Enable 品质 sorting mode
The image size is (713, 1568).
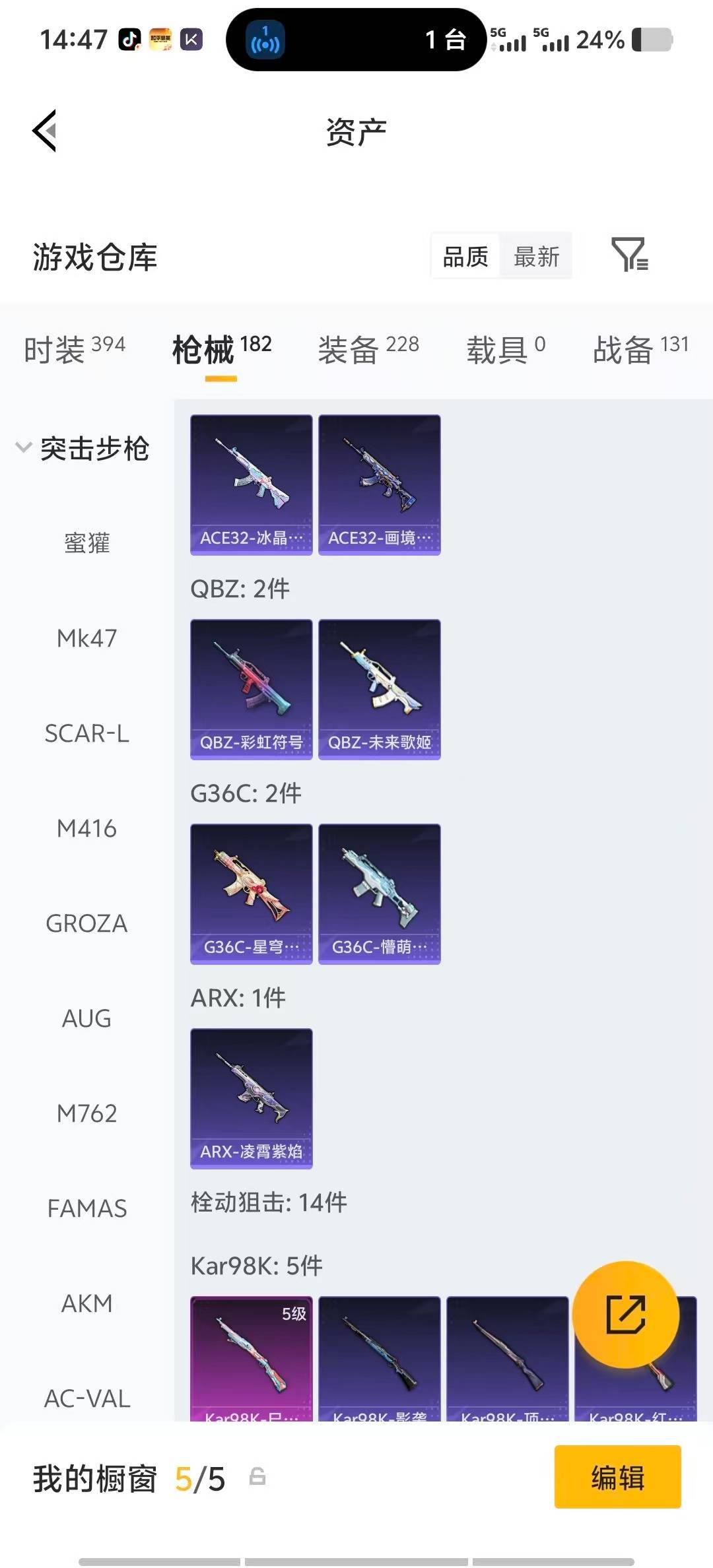click(465, 256)
